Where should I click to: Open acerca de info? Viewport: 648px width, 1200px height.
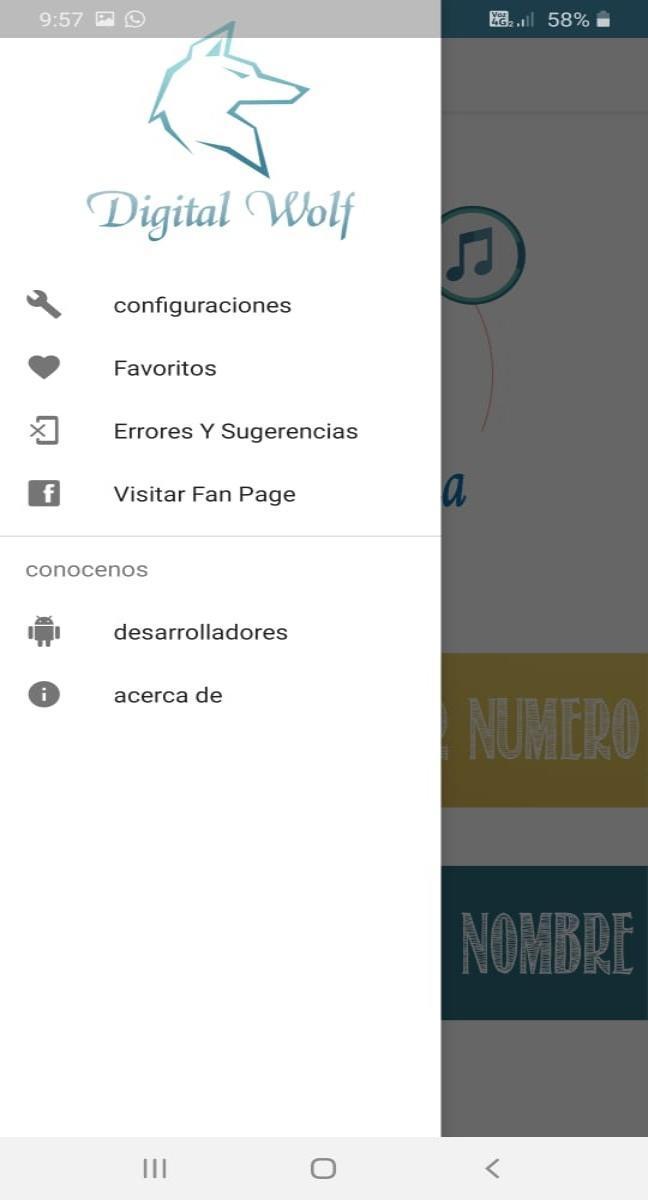220,695
